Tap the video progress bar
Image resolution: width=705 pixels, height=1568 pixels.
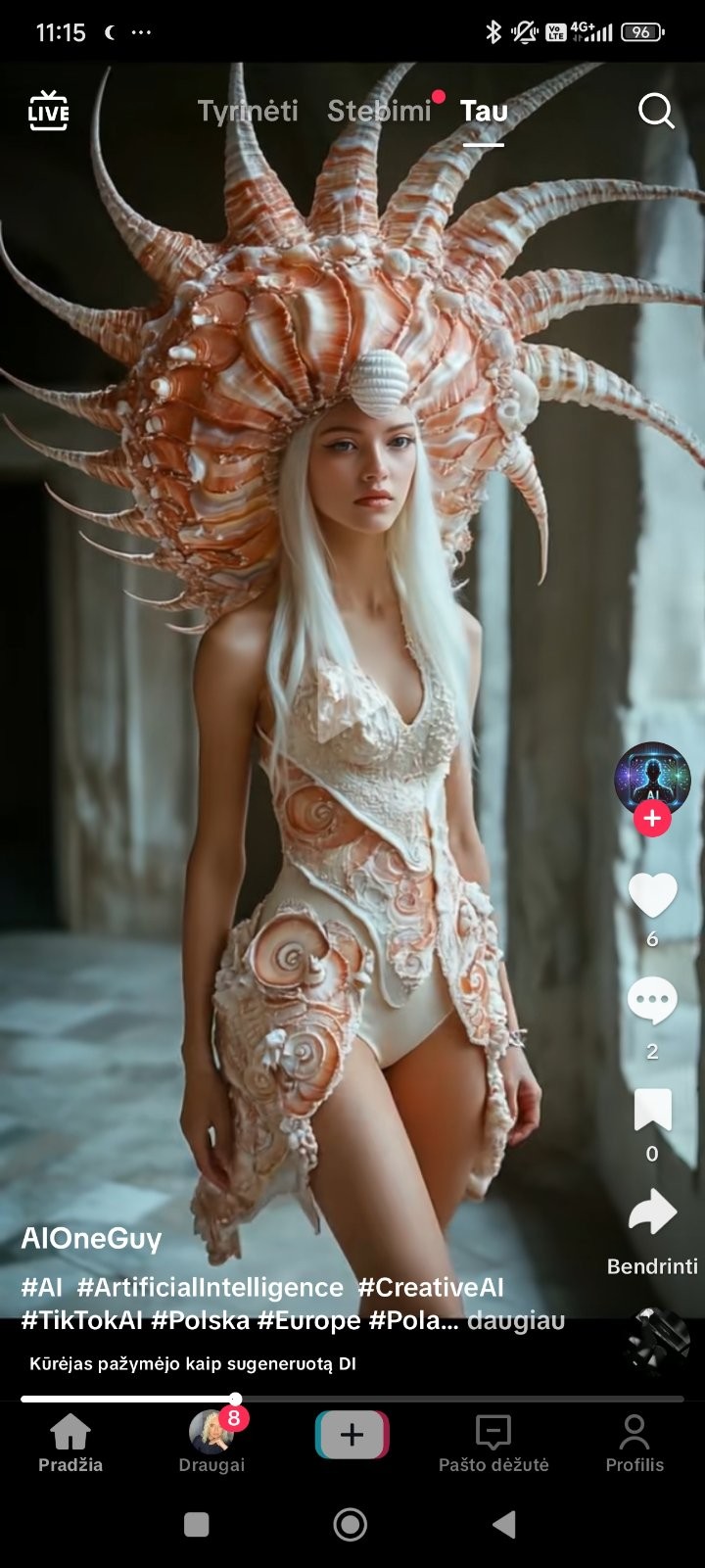click(x=352, y=1399)
